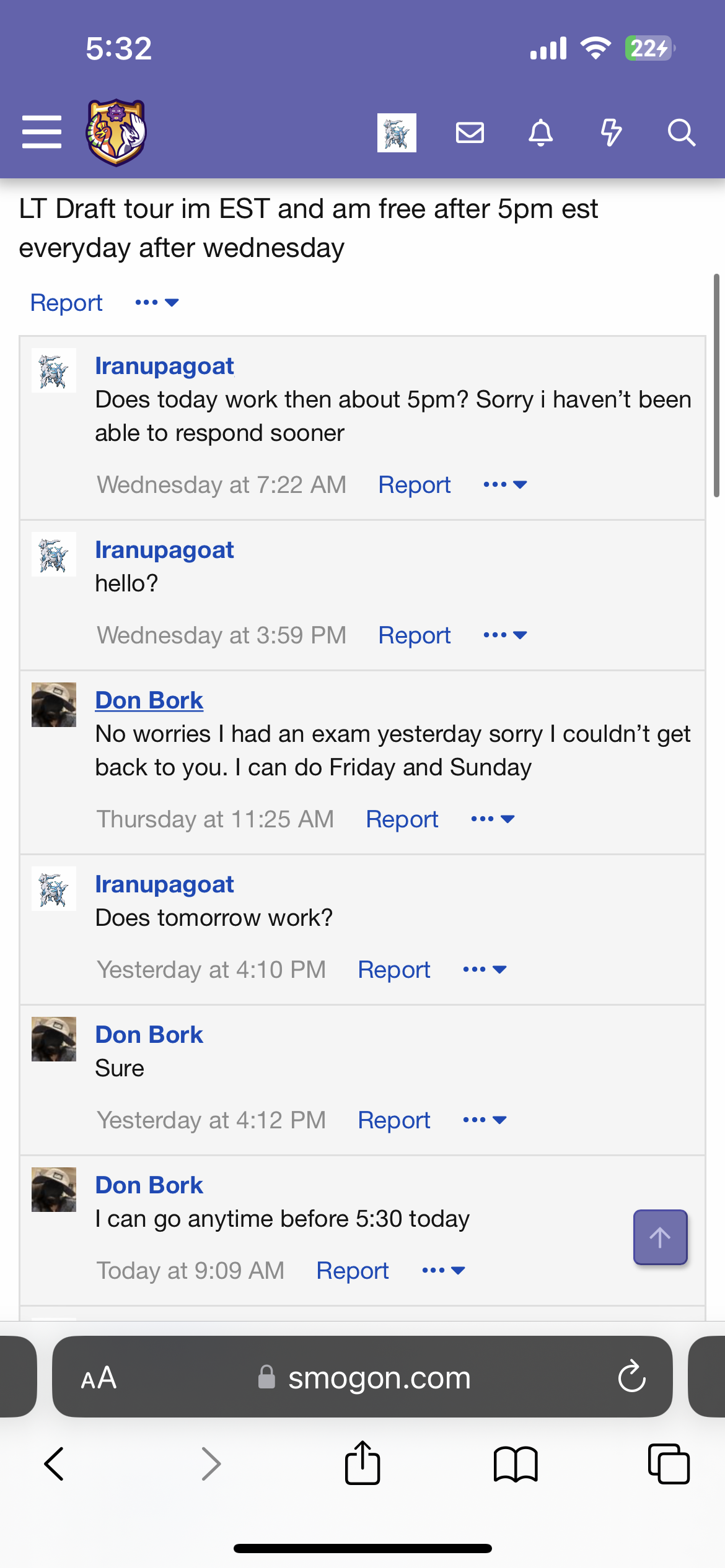Jump back to top with arrow button
This screenshot has width=725, height=1568.
[660, 1237]
